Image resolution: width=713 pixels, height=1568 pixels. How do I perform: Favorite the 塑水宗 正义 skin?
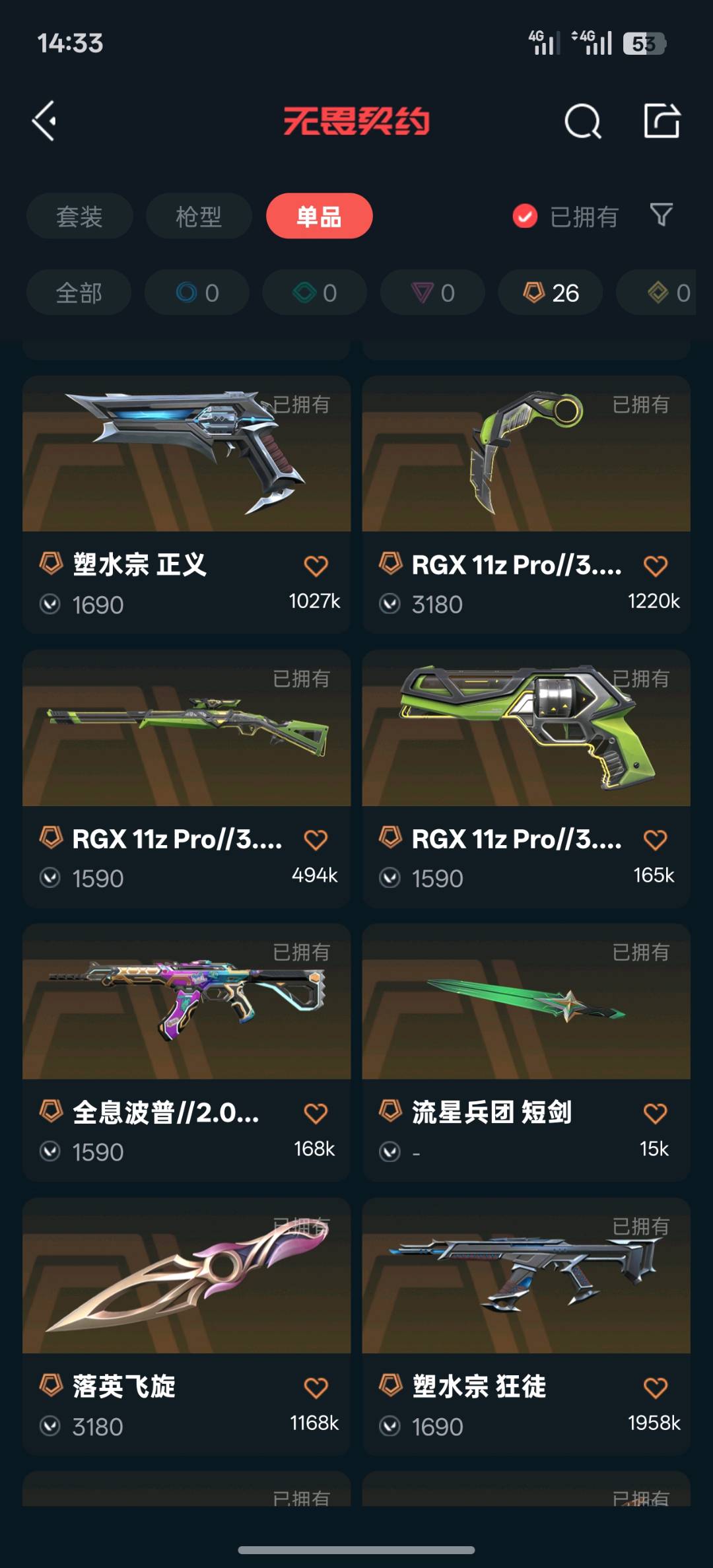(316, 566)
